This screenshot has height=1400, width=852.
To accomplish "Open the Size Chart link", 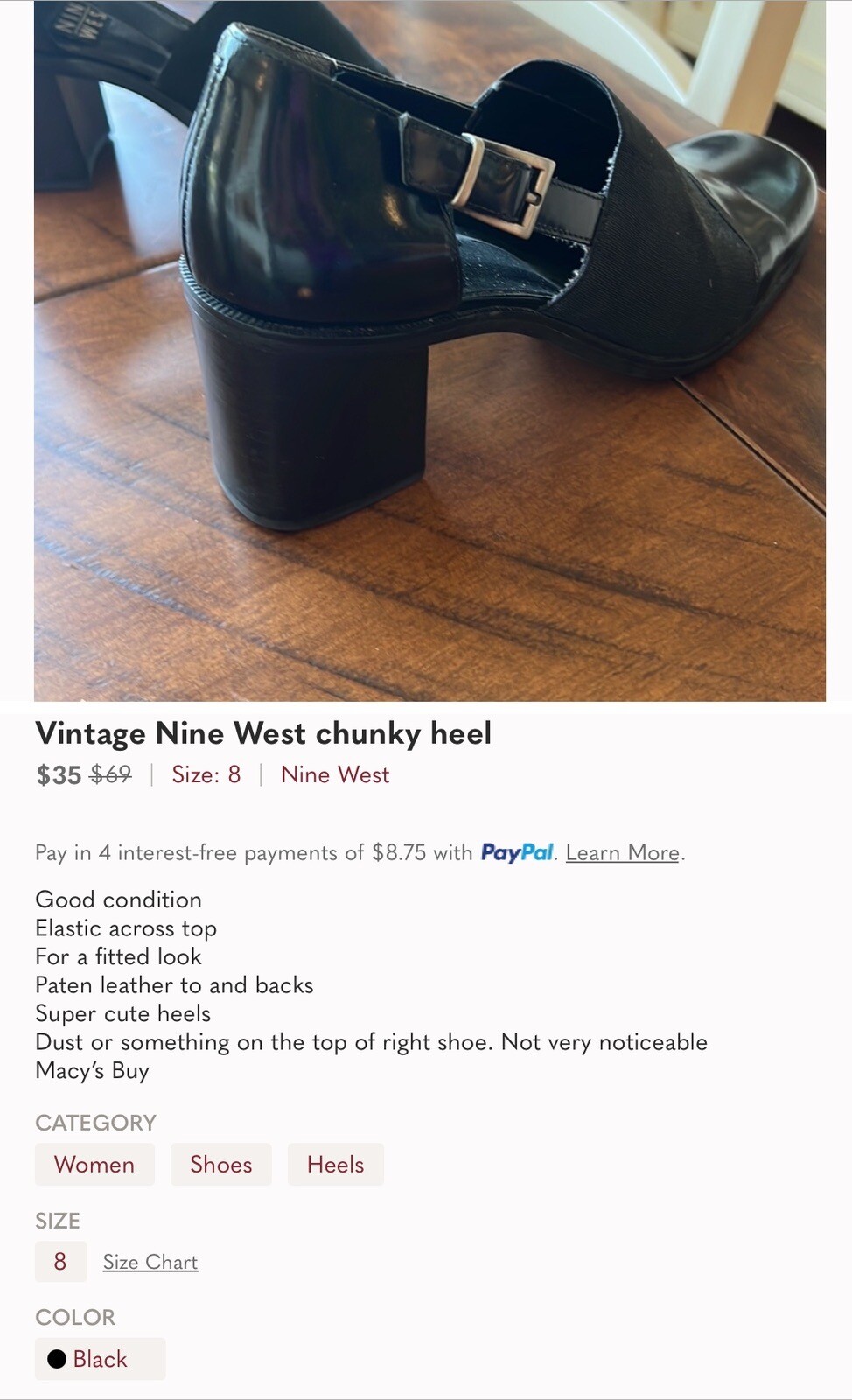I will coord(150,1262).
